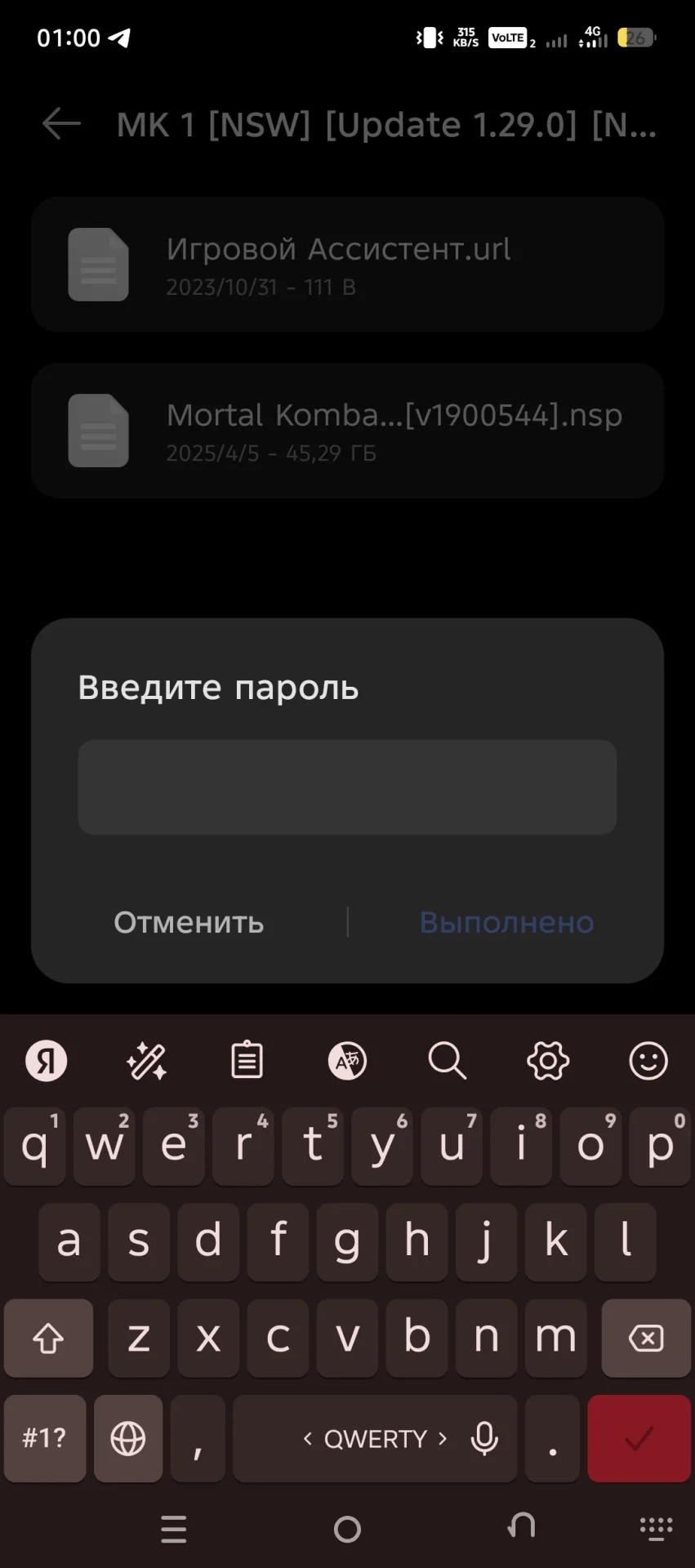The height and width of the screenshot is (1568, 695).
Task: Open the keyboard magic wand tool
Action: tap(147, 1061)
